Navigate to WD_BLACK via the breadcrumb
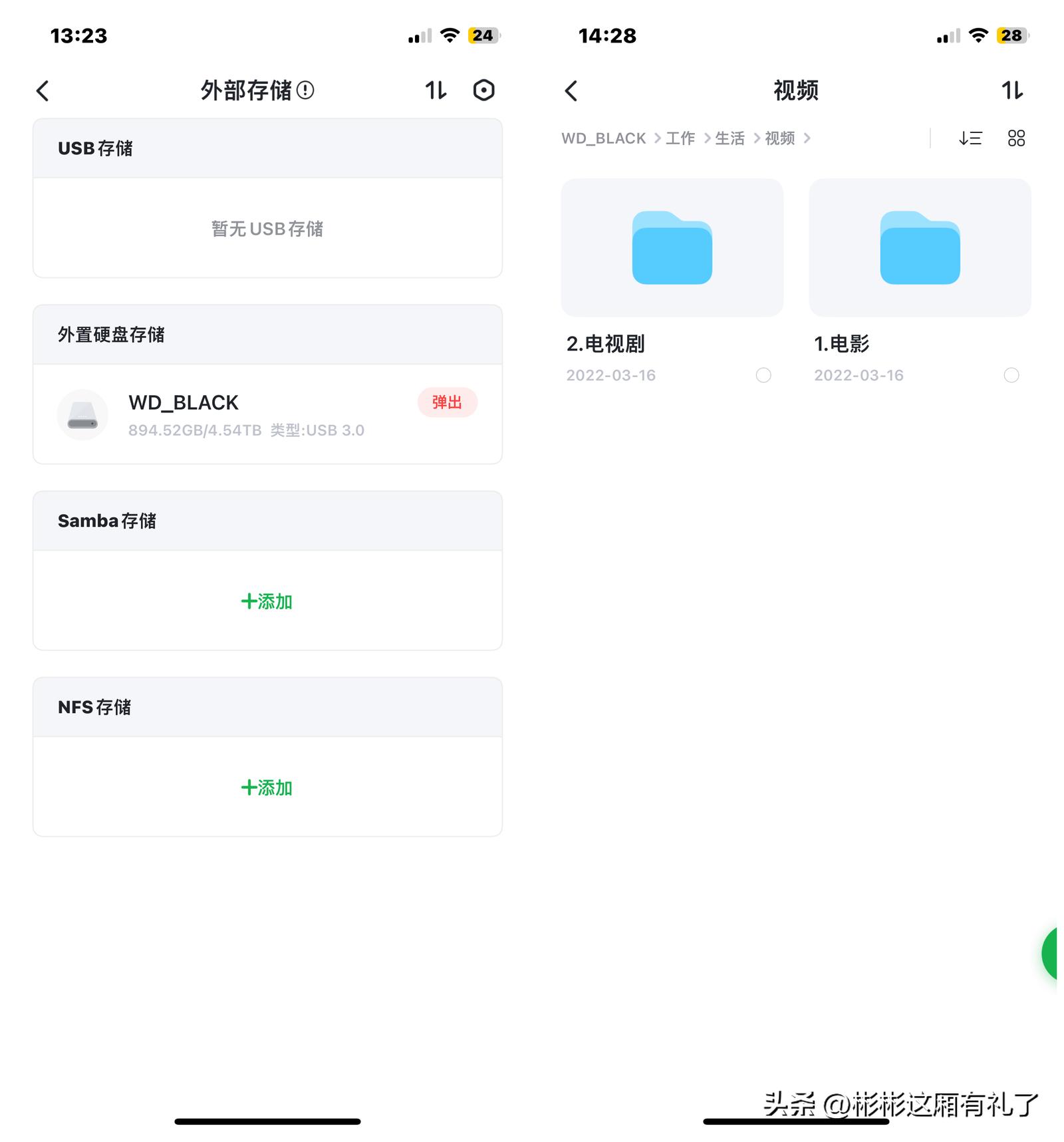The width and height of the screenshot is (1064, 1142). 602,138
